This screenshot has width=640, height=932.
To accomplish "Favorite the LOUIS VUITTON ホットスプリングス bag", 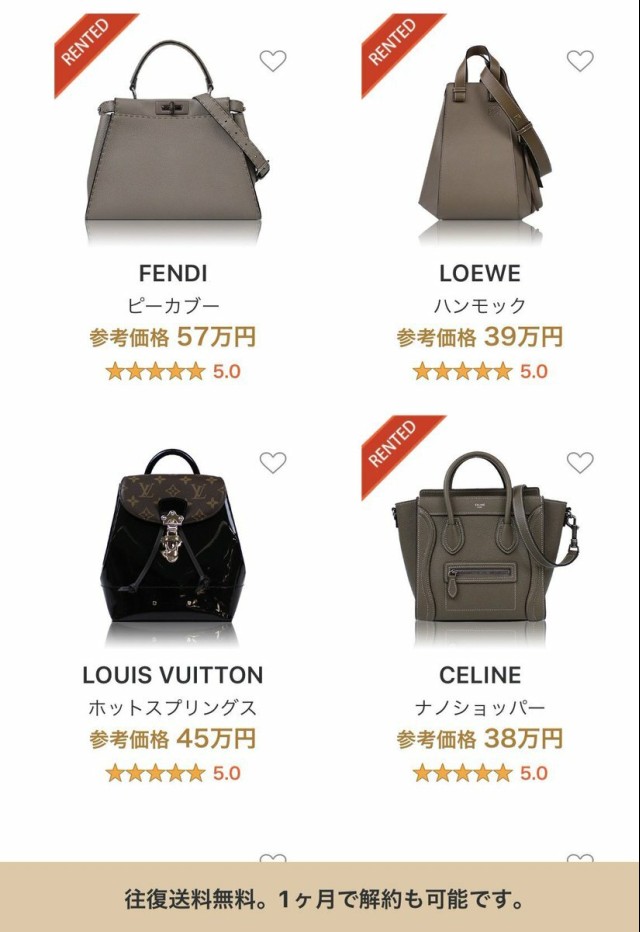I will [x=273, y=462].
